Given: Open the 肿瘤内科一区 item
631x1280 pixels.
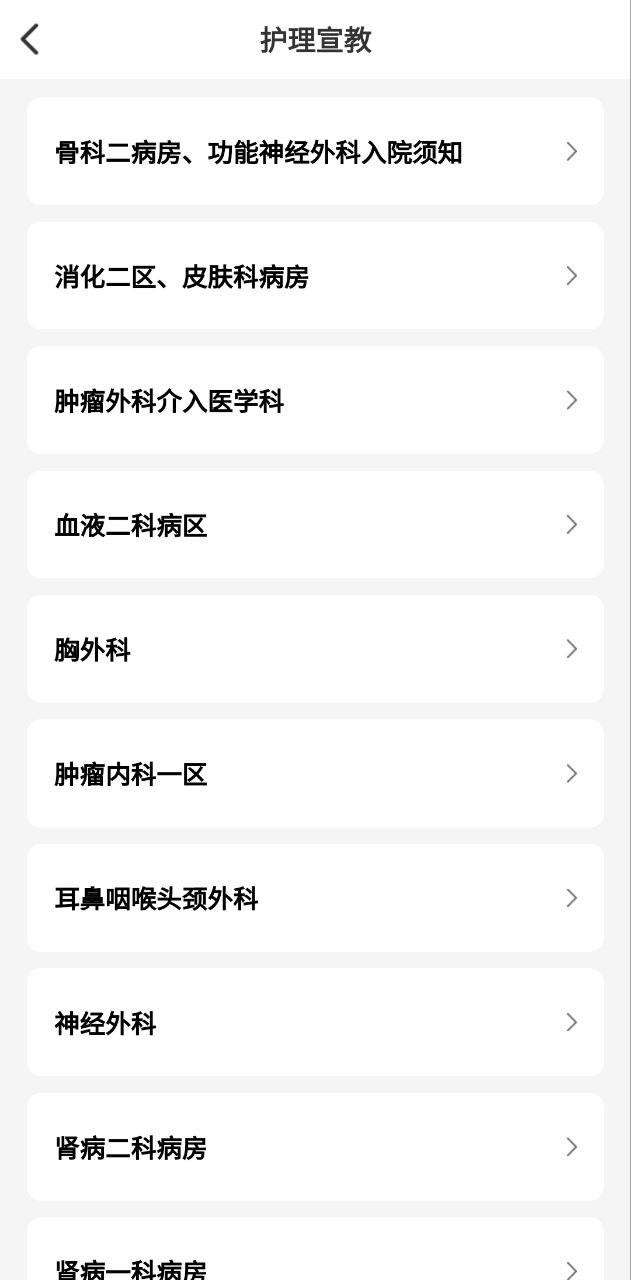Looking at the screenshot, I should point(315,774).
